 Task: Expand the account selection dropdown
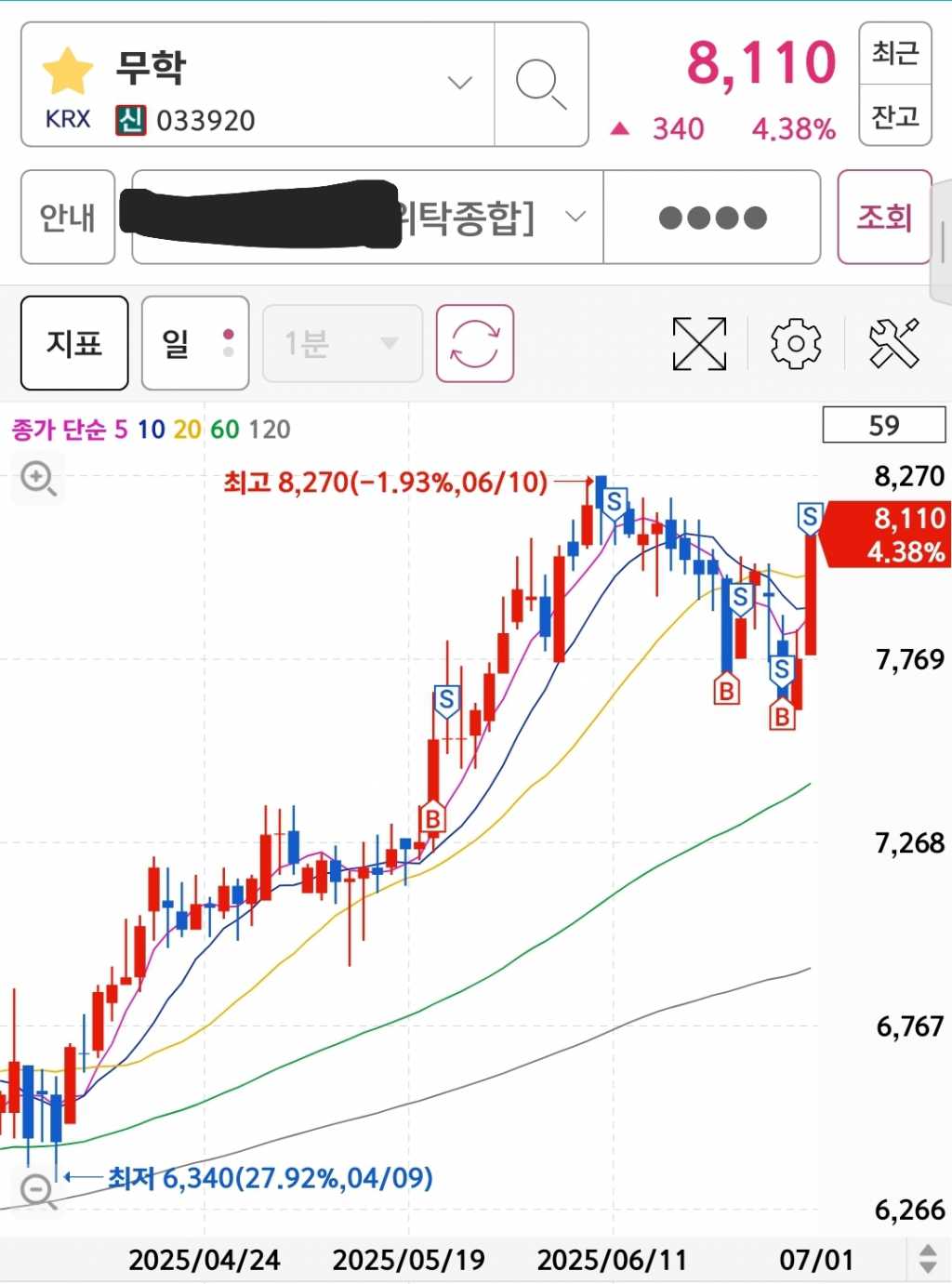pos(575,218)
